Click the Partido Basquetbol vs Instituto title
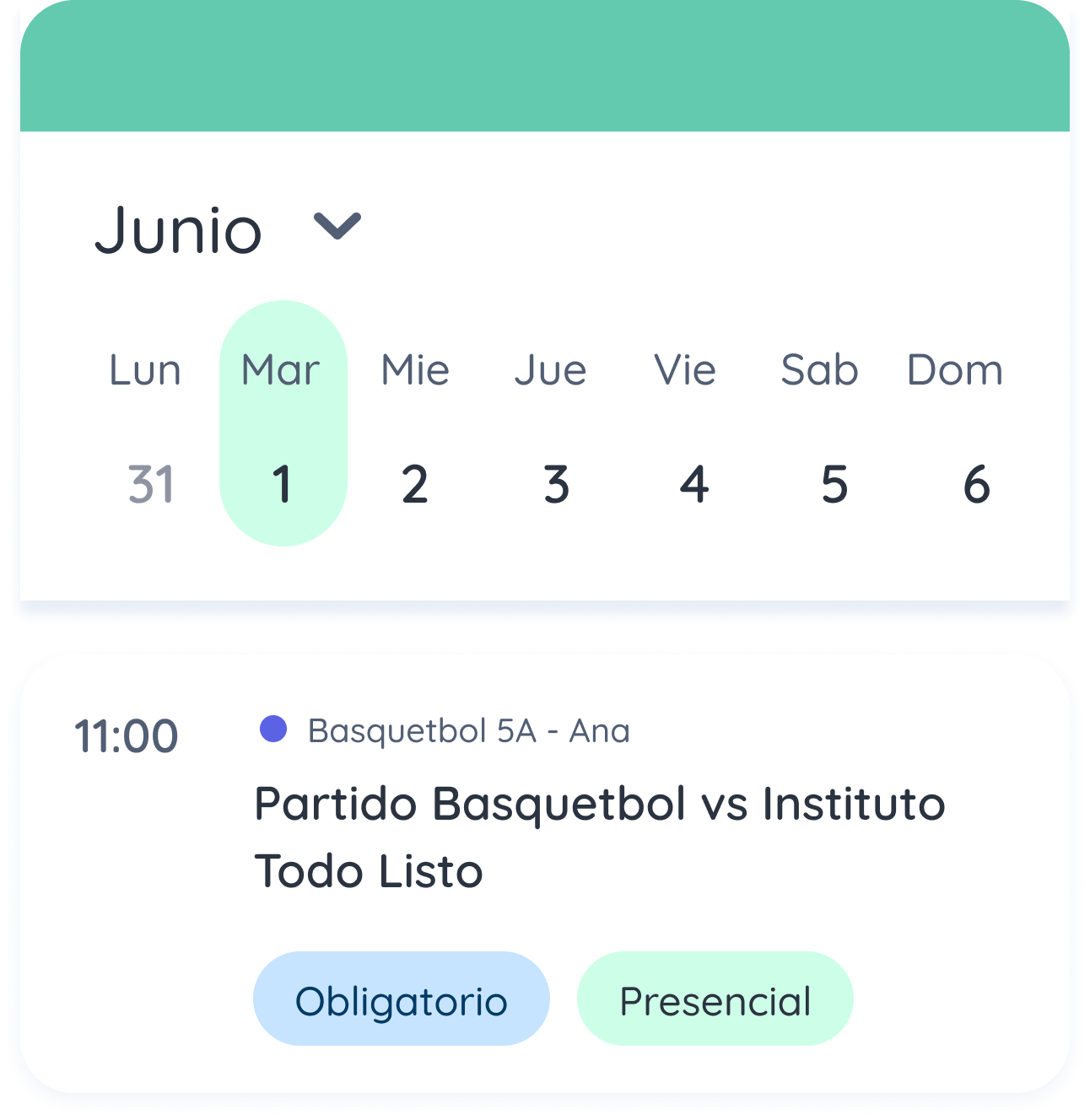The height and width of the screenshot is (1120, 1090). [x=601, y=805]
